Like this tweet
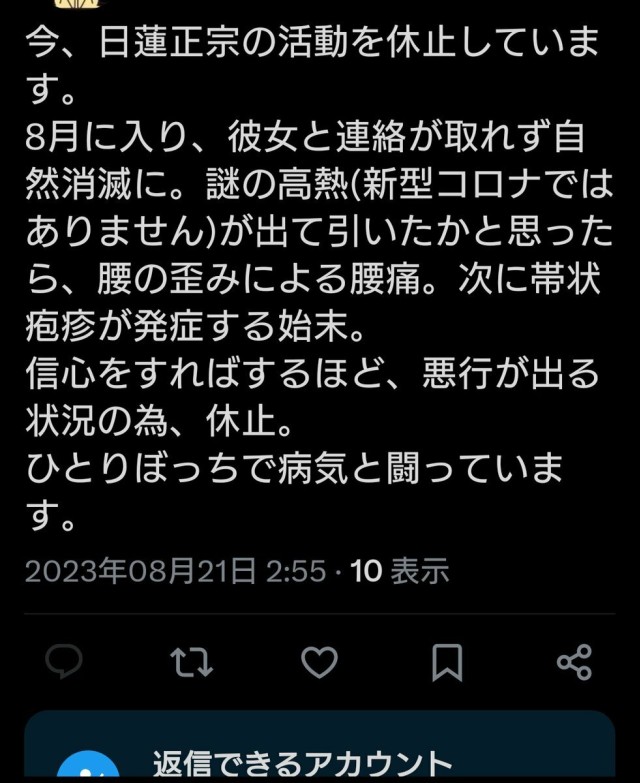This screenshot has width=640, height=783. coord(319,662)
